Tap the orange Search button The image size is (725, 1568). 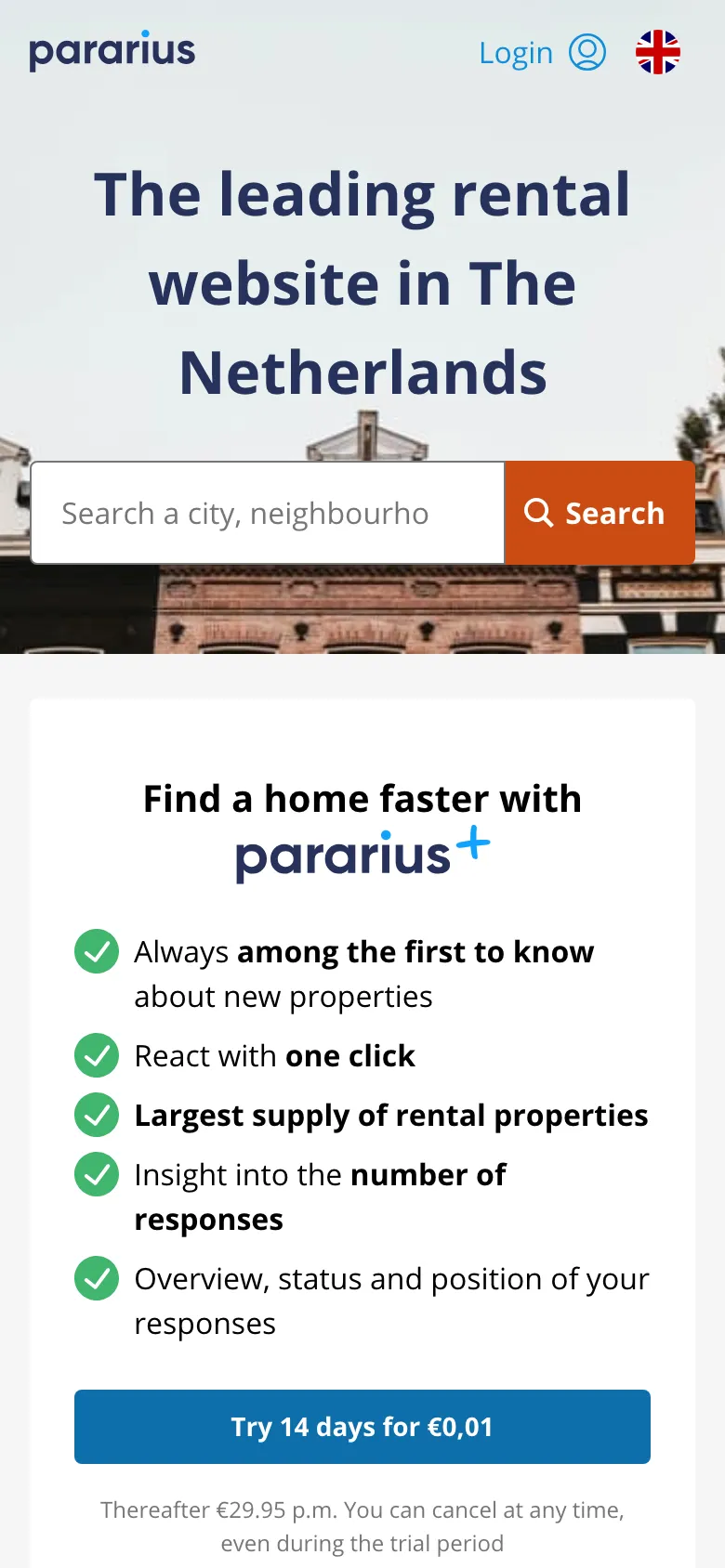tap(600, 513)
